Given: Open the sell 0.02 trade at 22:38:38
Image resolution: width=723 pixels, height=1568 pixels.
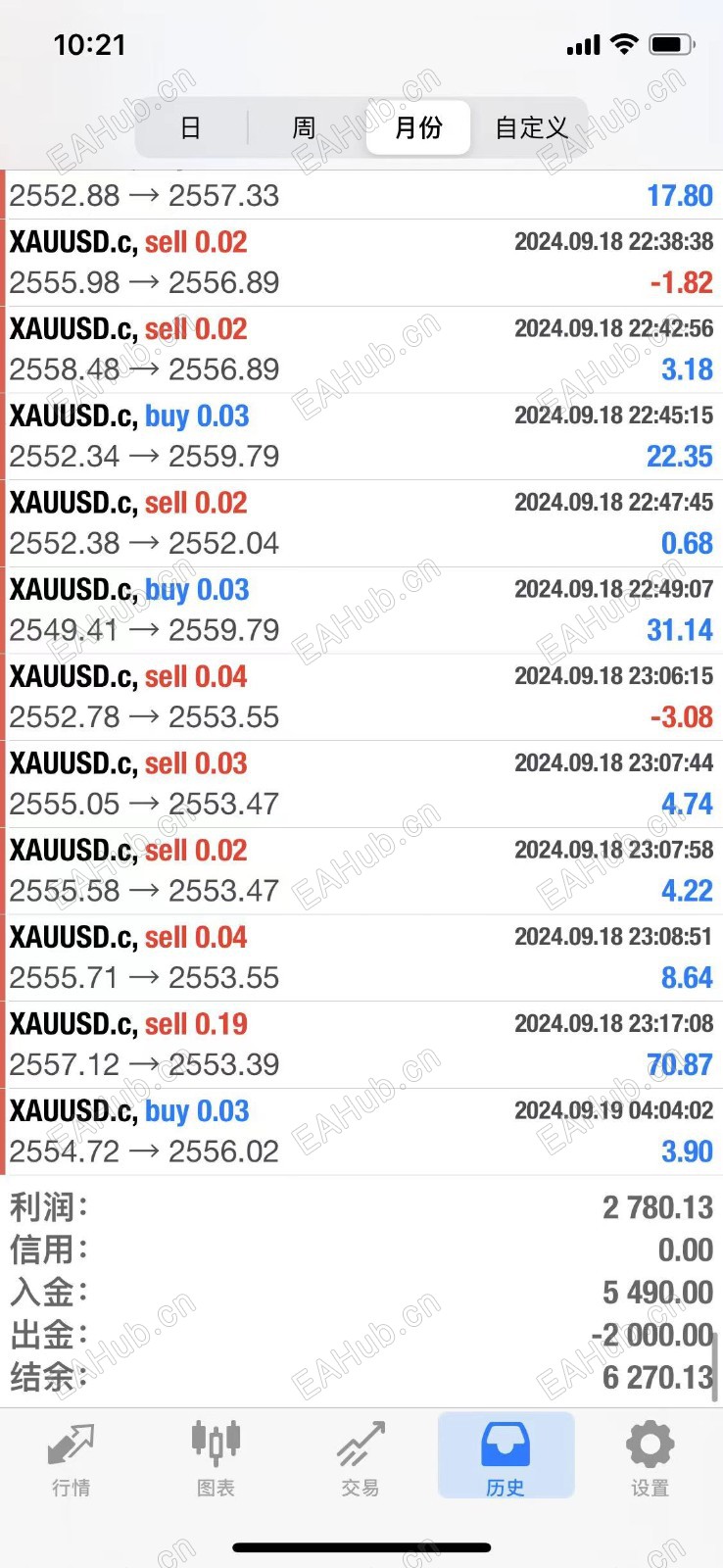Looking at the screenshot, I should click(x=361, y=263).
